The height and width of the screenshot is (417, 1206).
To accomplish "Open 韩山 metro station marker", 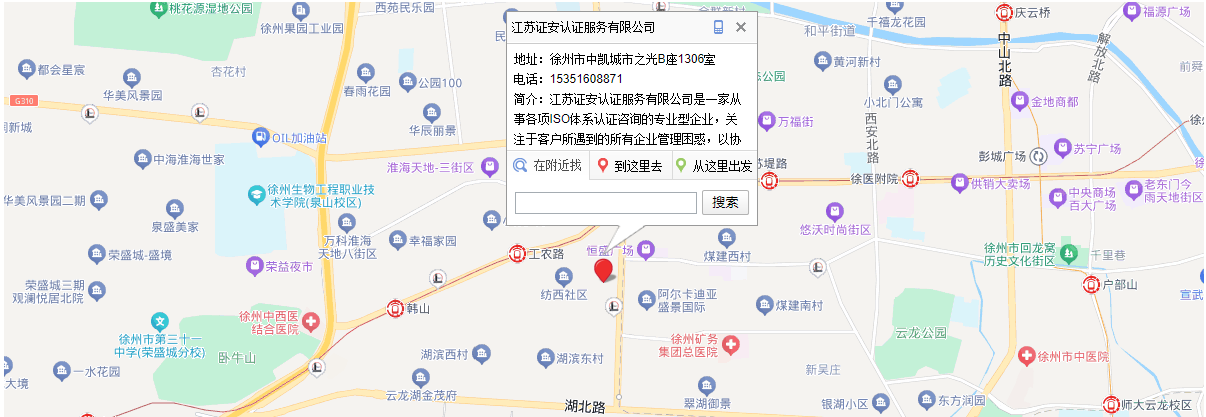I will point(396,310).
